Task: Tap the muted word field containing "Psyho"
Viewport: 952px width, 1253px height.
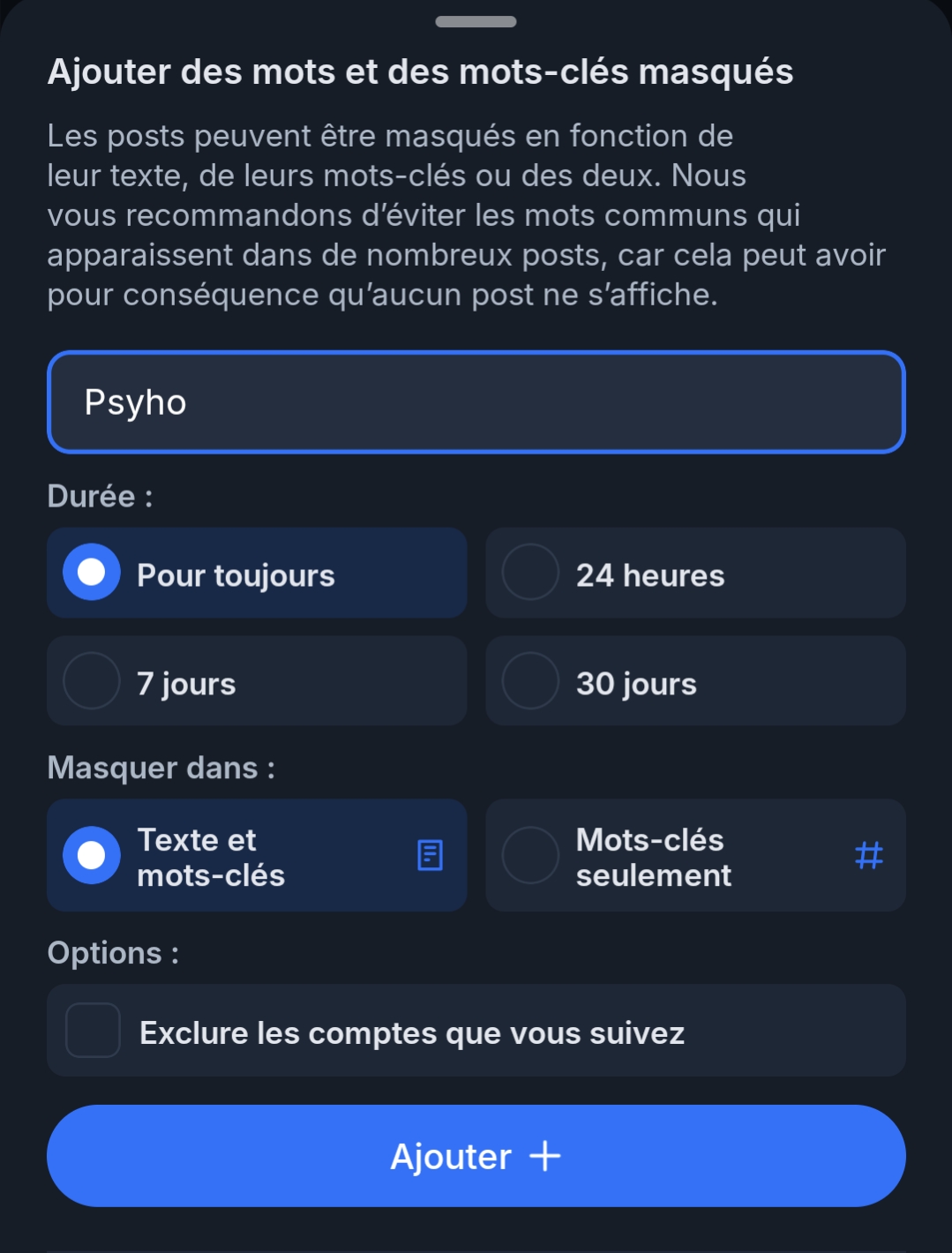Action: [476, 402]
